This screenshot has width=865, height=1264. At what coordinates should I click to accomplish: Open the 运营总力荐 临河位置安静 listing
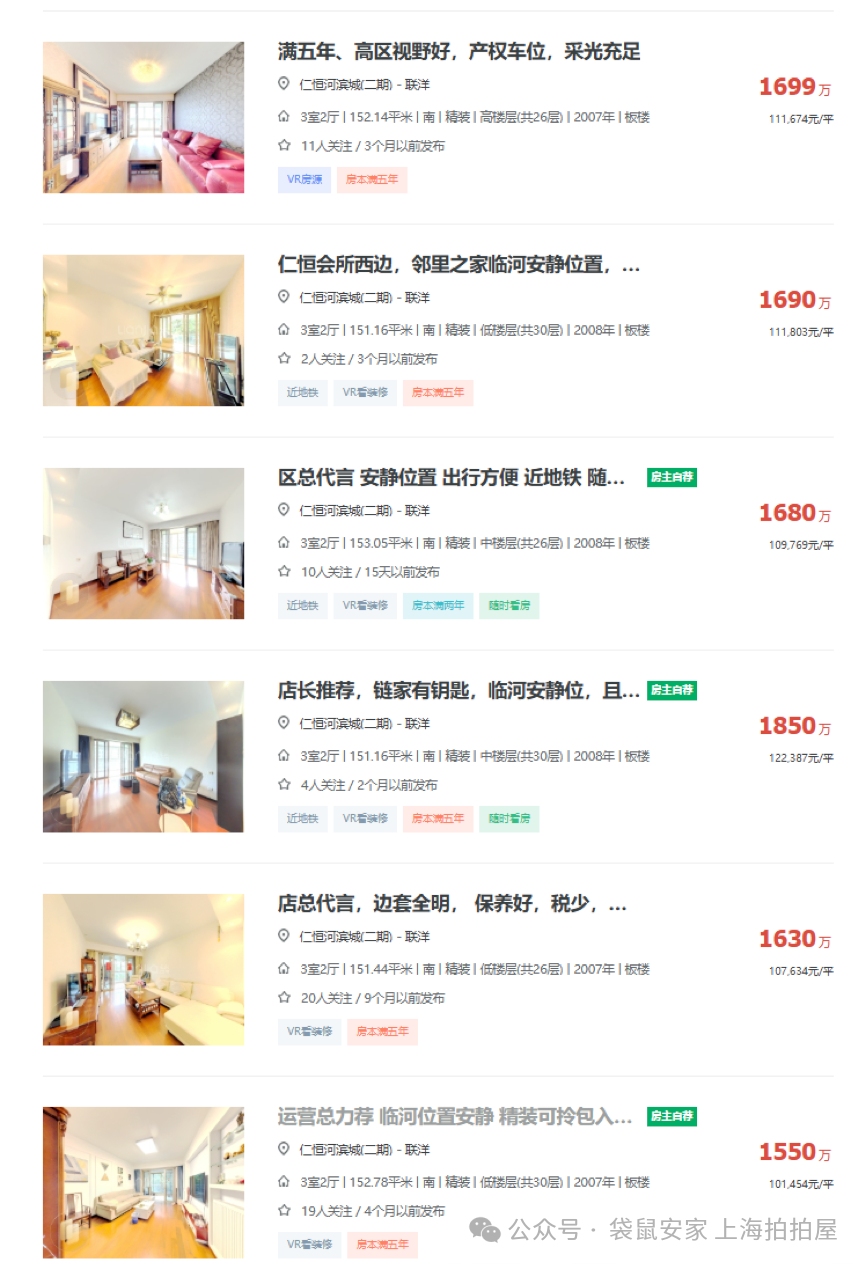(454, 1117)
